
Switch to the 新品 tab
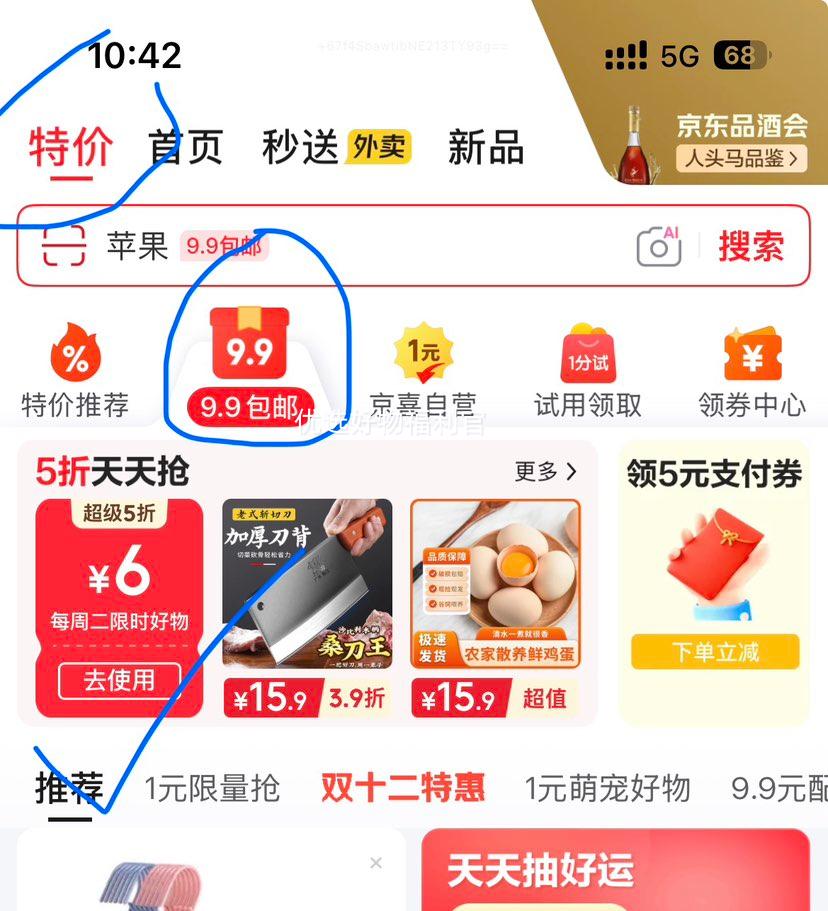(485, 146)
